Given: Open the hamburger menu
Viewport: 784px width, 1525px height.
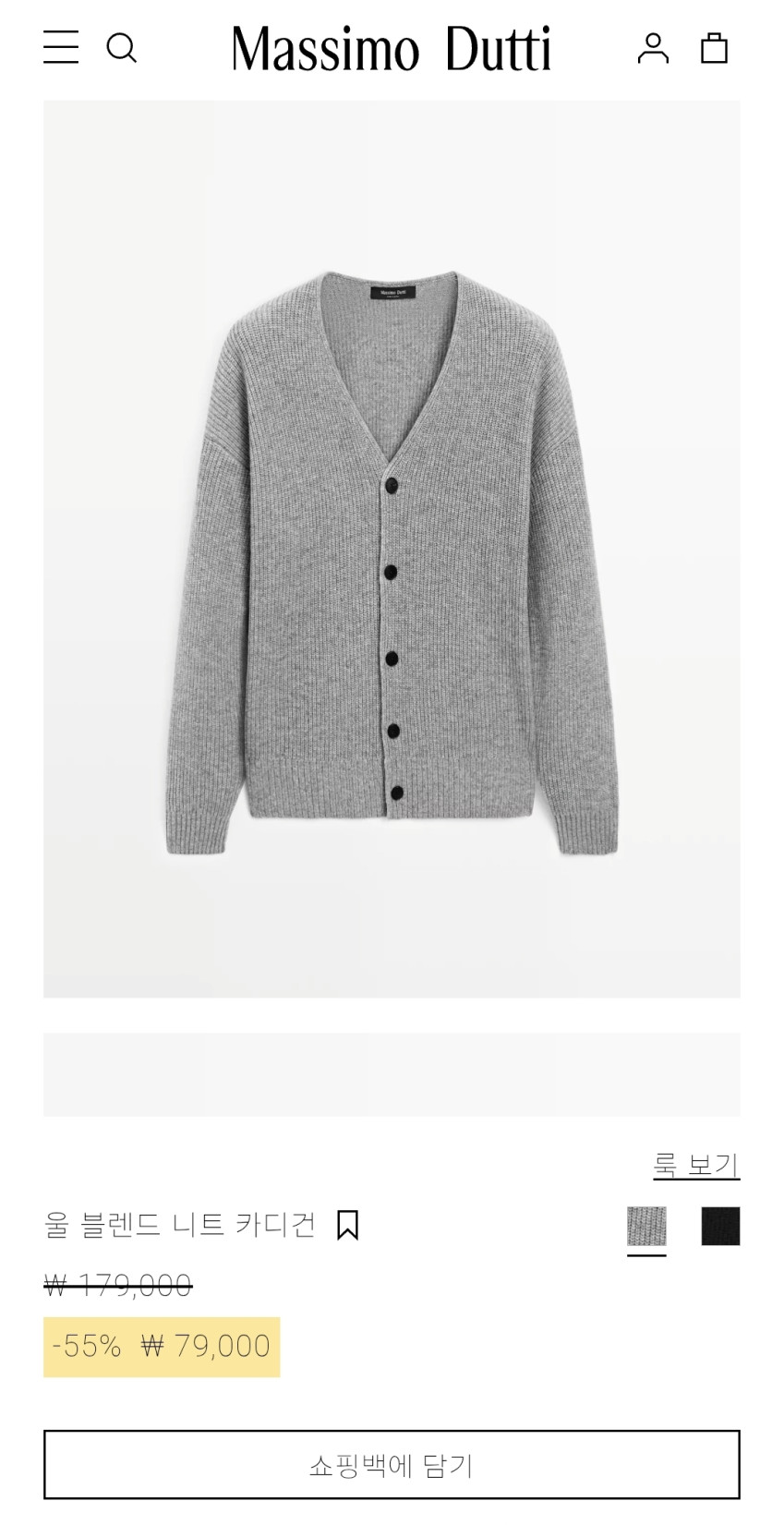Looking at the screenshot, I should click(61, 47).
